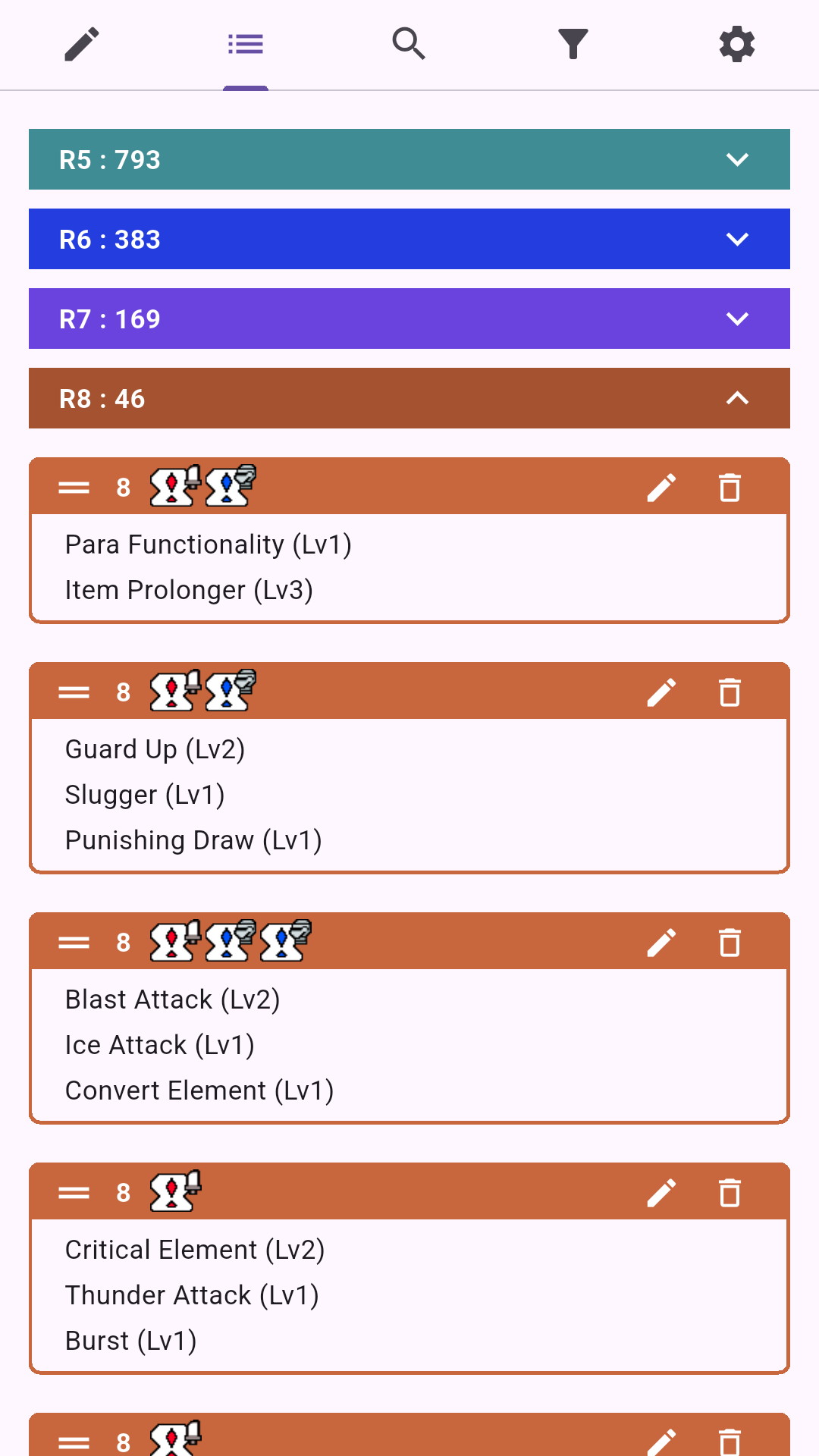Edit the Para Functionality talisman
Screen dimensions: 819x1456
[661, 488]
